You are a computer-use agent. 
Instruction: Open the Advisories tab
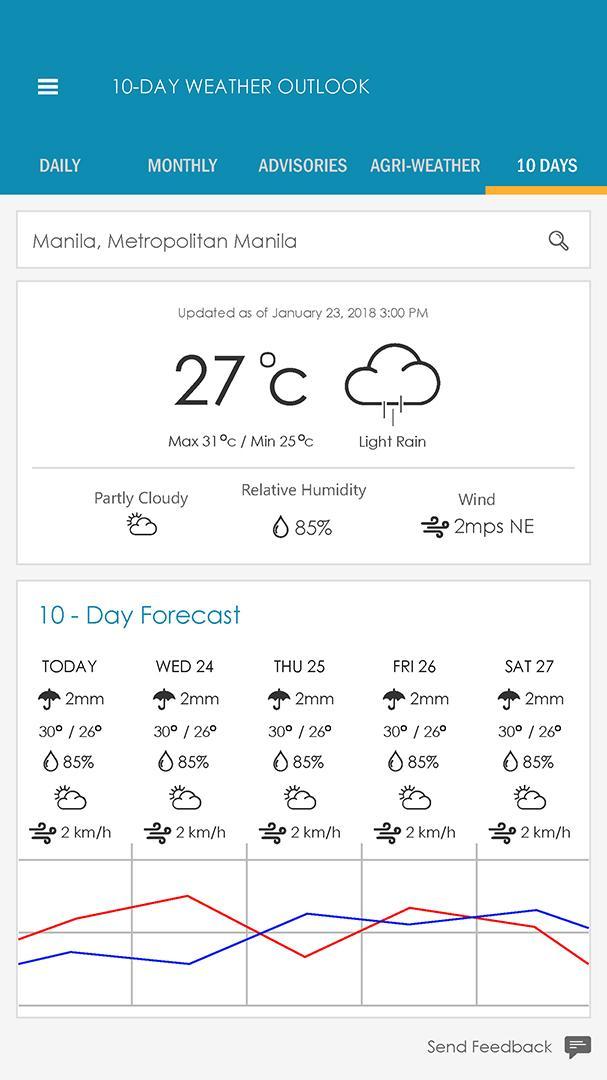[303, 165]
